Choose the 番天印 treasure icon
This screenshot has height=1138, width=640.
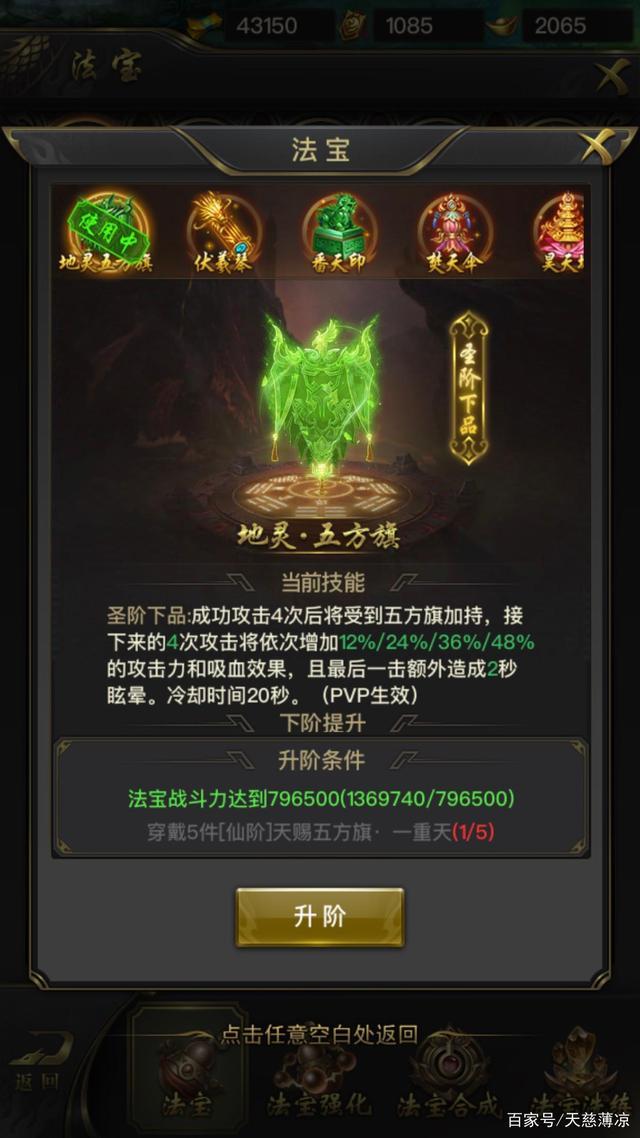tap(338, 233)
